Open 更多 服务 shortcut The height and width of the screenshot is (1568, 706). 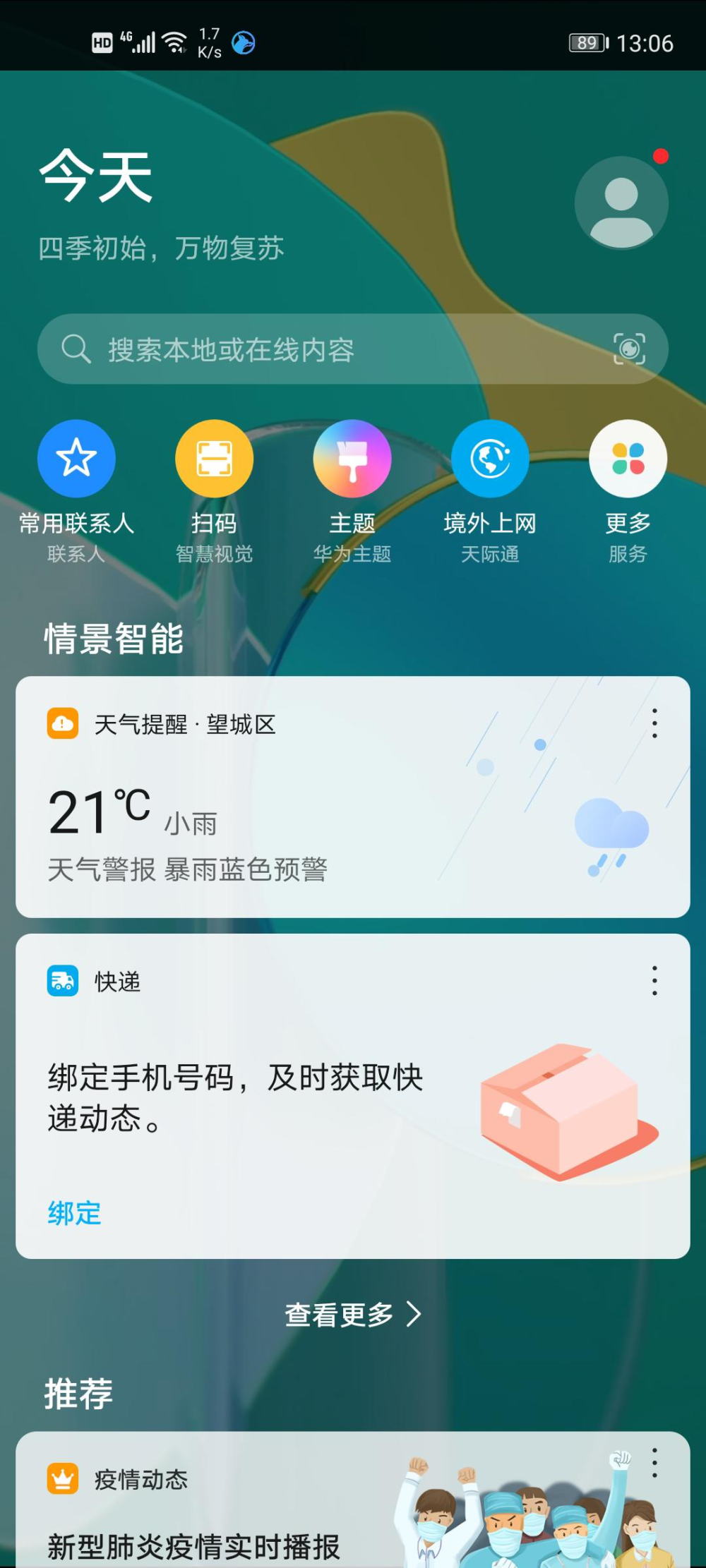tap(628, 491)
